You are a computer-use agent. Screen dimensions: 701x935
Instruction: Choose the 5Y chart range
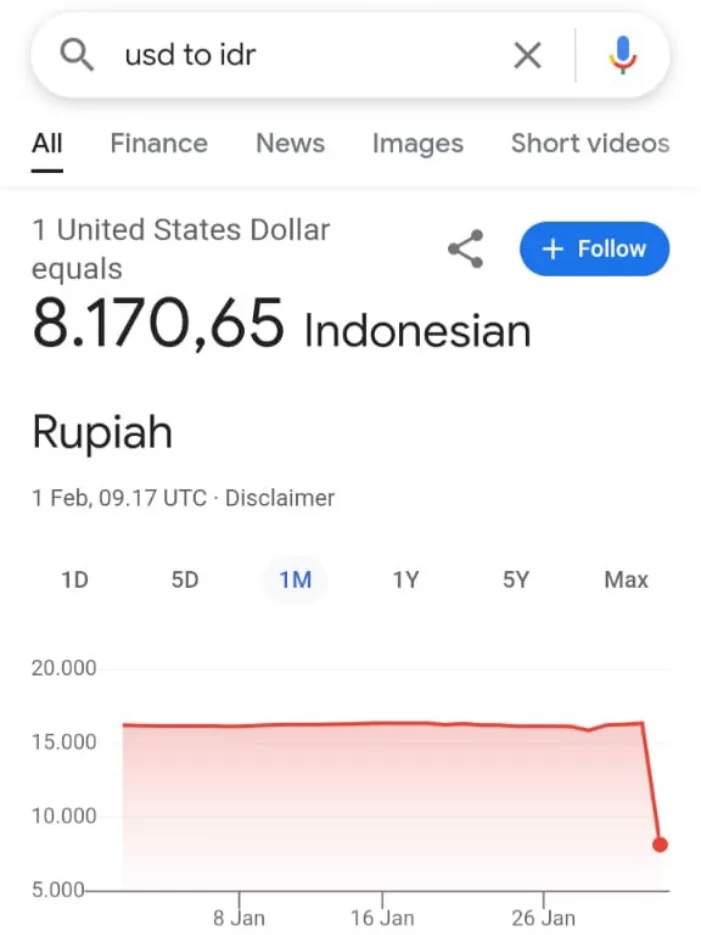pos(515,580)
